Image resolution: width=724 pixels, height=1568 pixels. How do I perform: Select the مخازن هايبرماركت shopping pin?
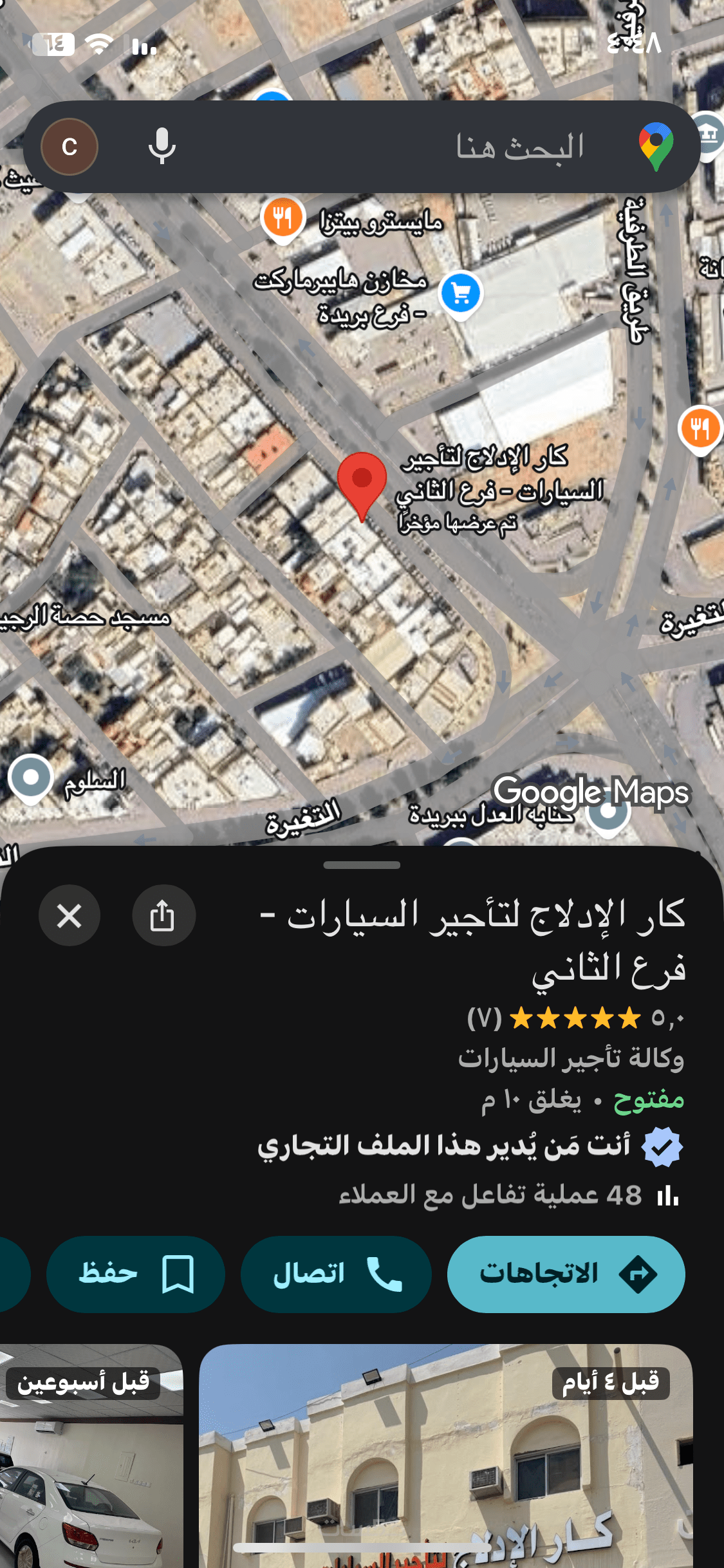coord(460,294)
